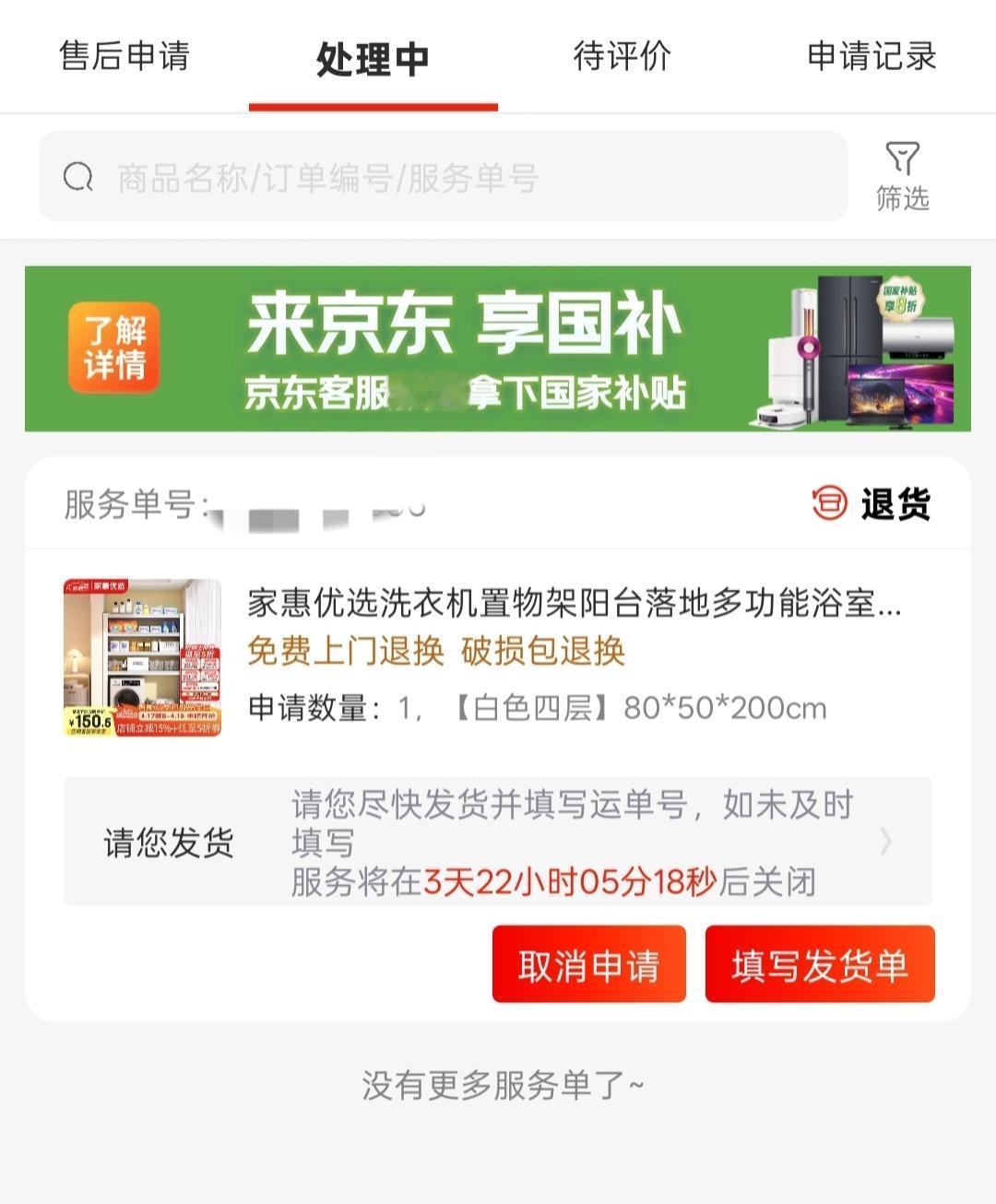
Task: Select the active 处理中 tab
Action: click(373, 57)
